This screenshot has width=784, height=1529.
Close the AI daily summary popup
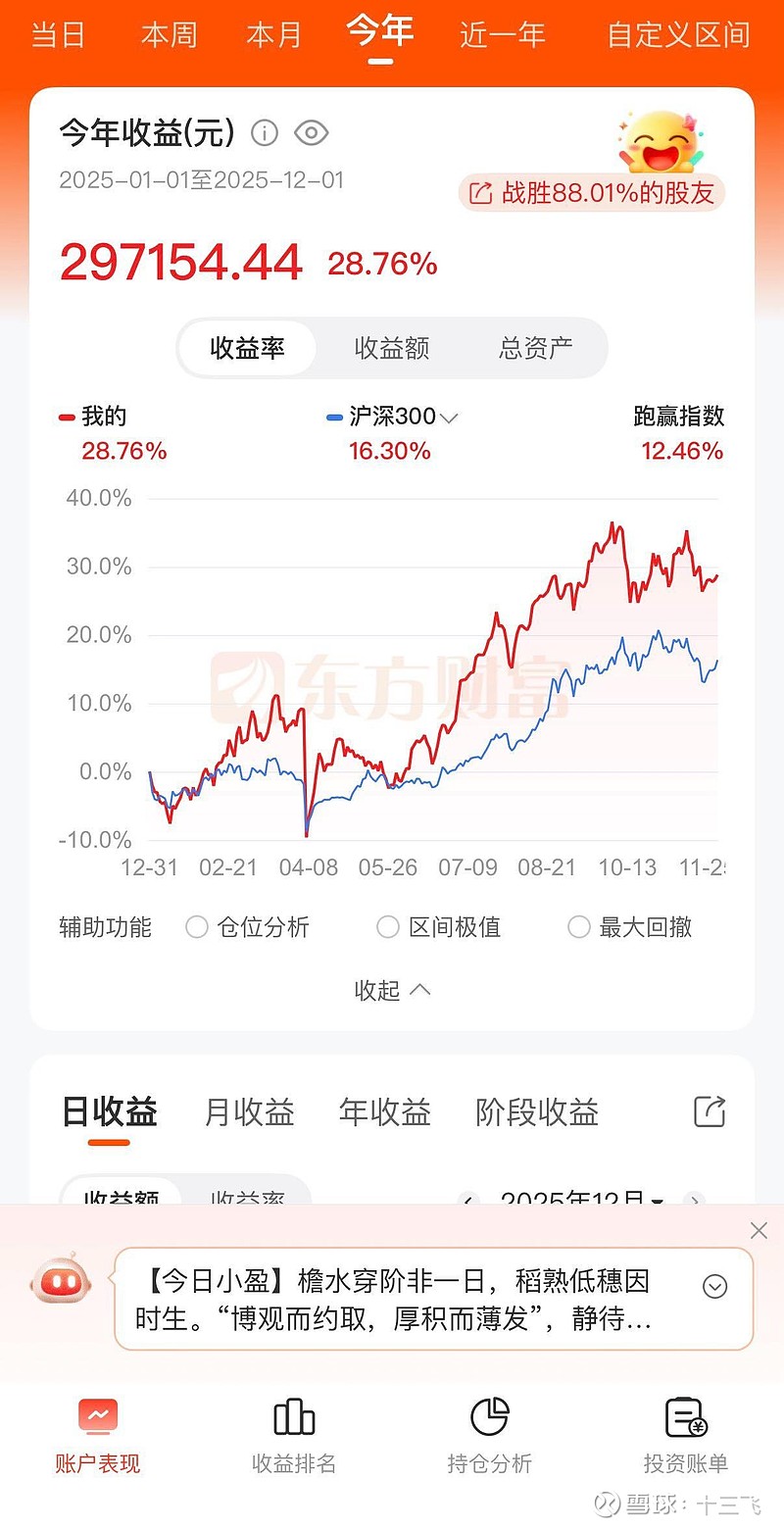click(759, 1230)
